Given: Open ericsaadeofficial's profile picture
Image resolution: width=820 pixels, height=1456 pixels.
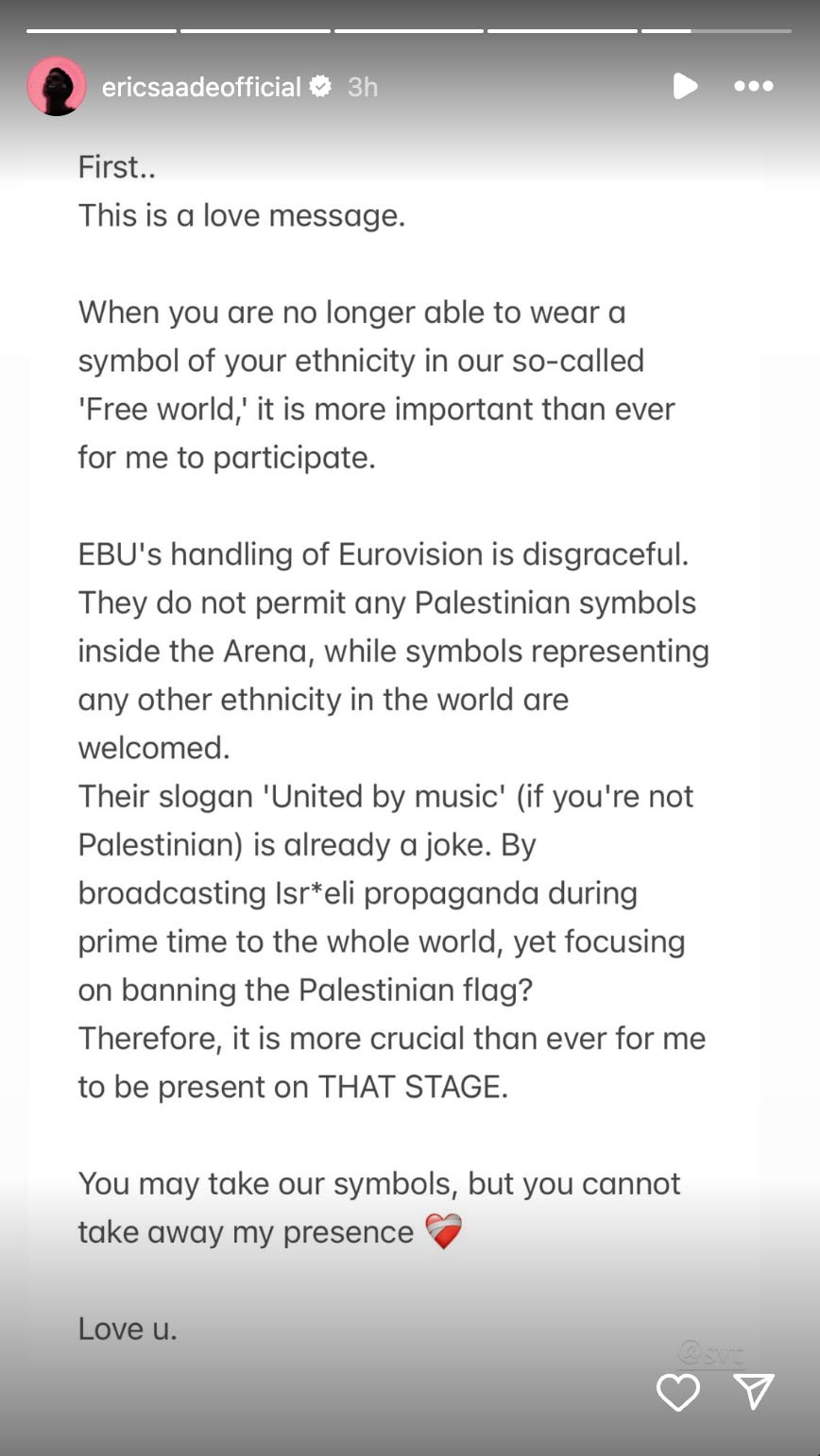Looking at the screenshot, I should tap(57, 87).
